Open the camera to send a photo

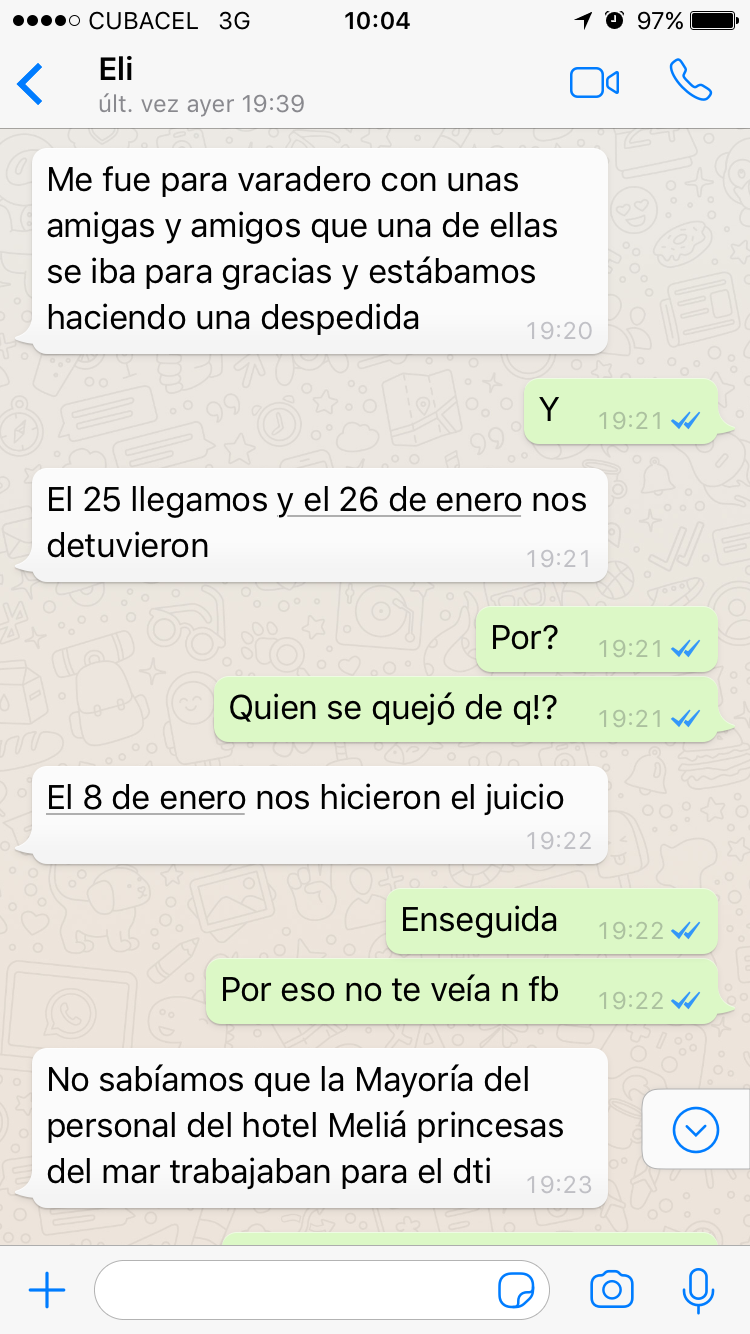611,1291
